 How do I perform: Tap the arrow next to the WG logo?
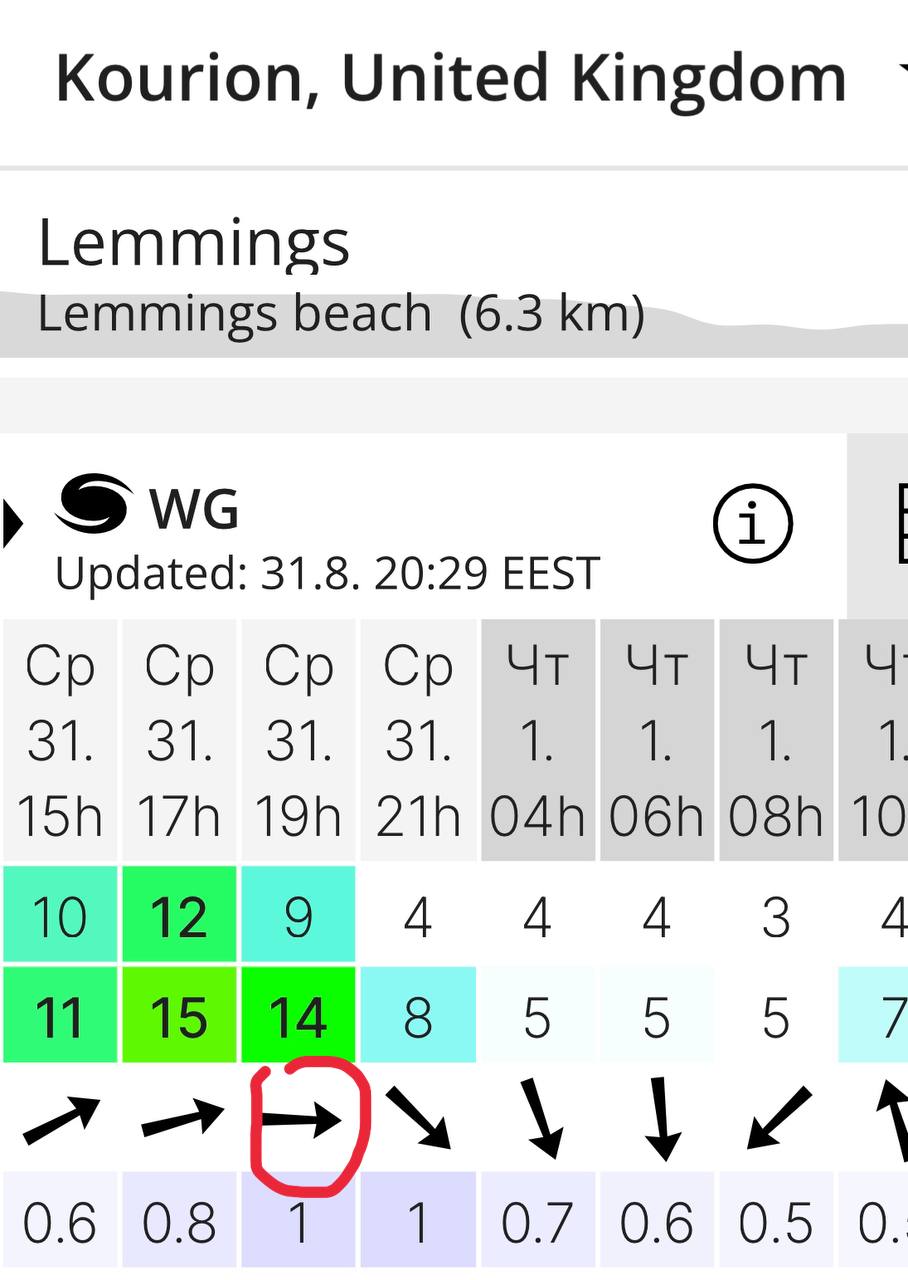[12, 523]
